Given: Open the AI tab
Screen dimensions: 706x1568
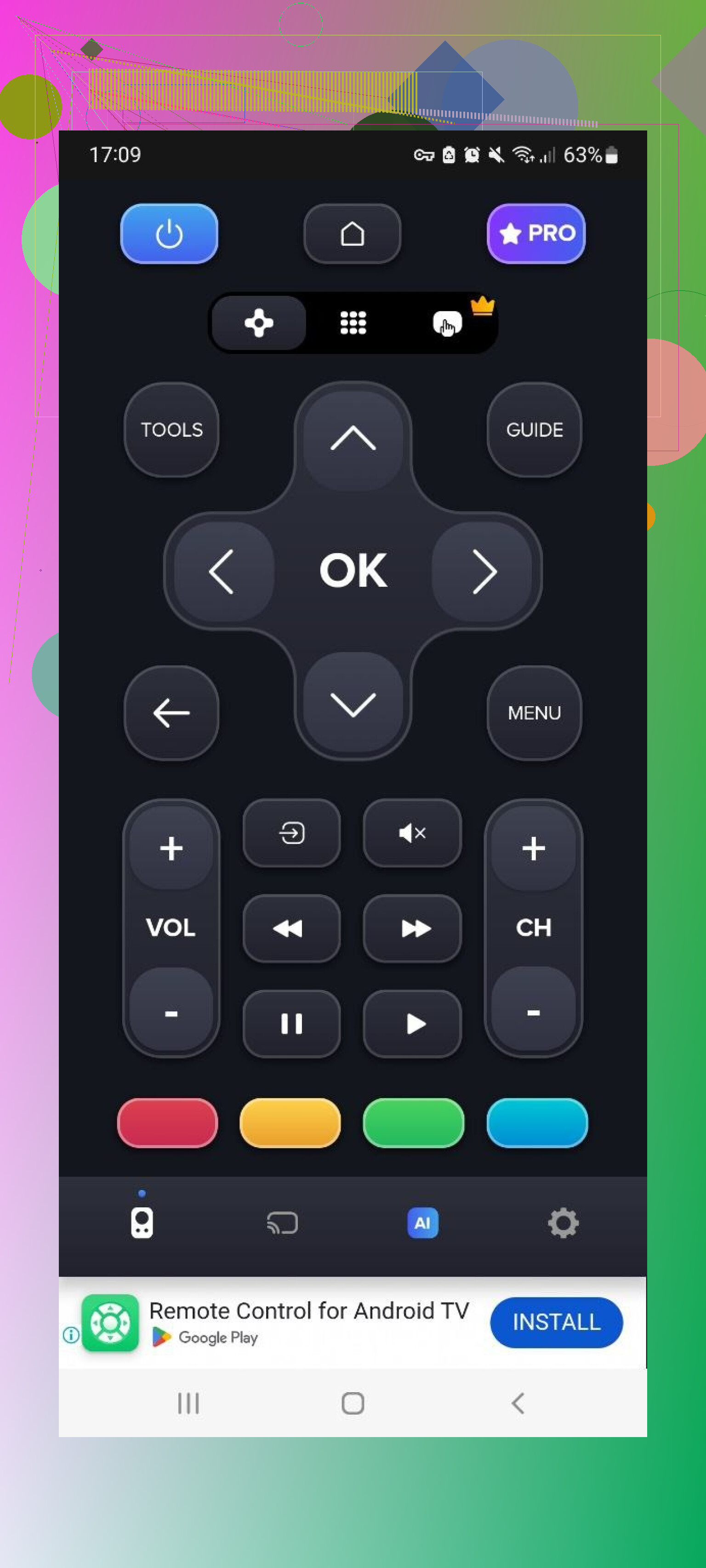Looking at the screenshot, I should [x=422, y=1222].
